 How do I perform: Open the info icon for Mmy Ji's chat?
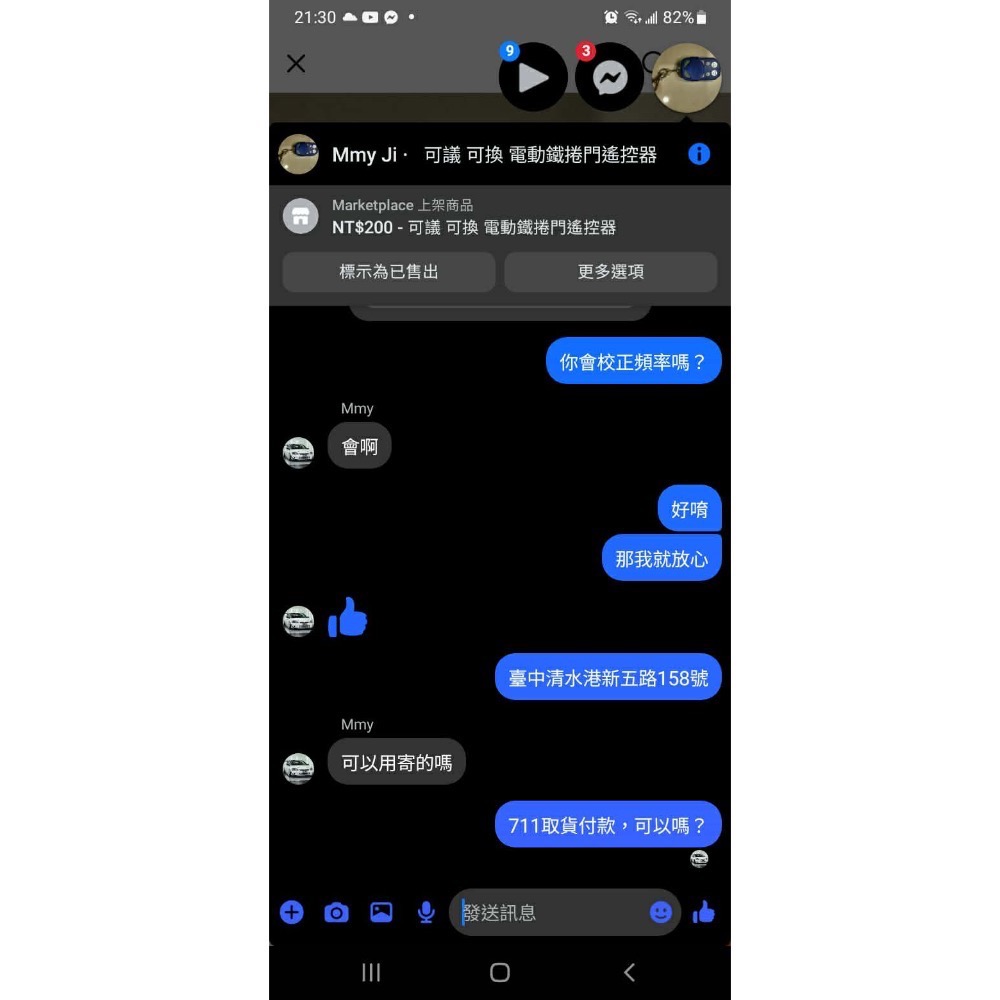point(699,154)
